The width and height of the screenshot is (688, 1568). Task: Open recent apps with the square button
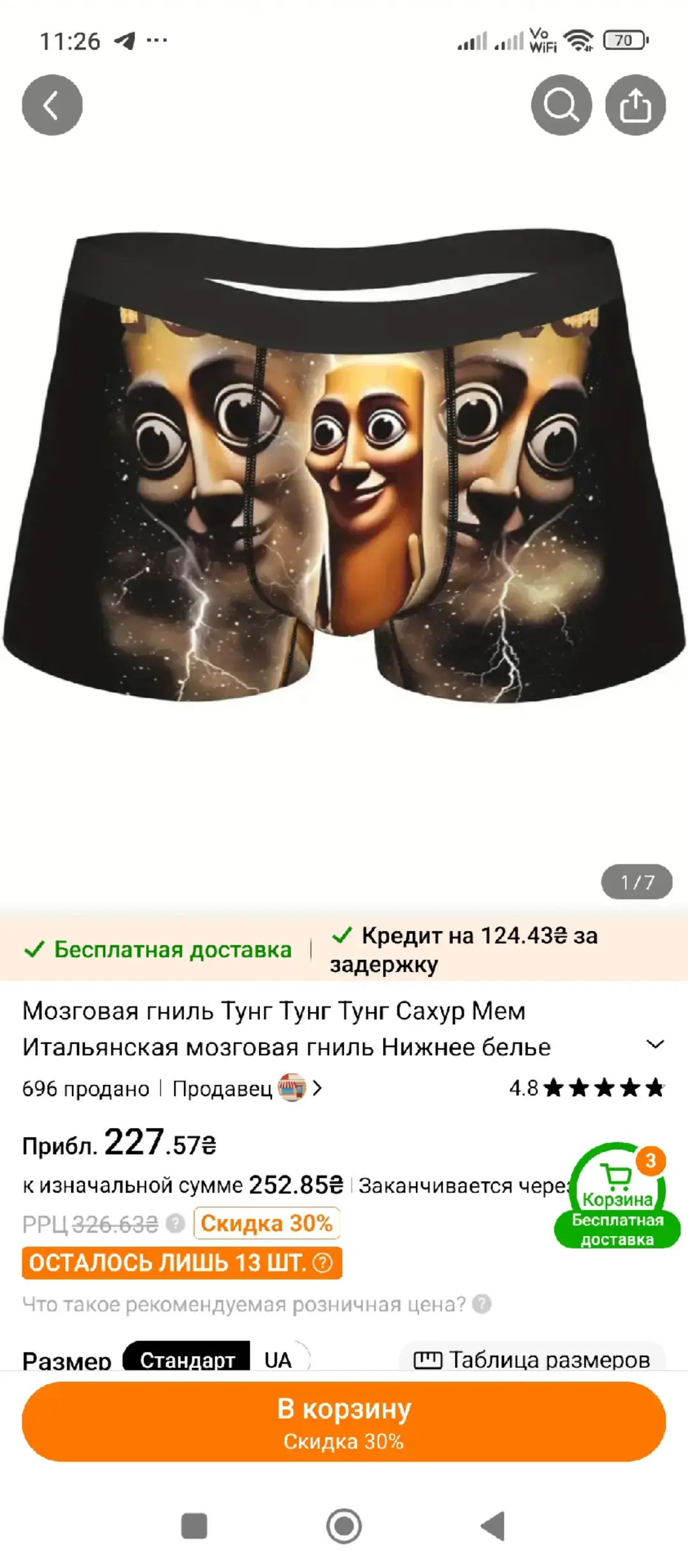click(x=194, y=1526)
